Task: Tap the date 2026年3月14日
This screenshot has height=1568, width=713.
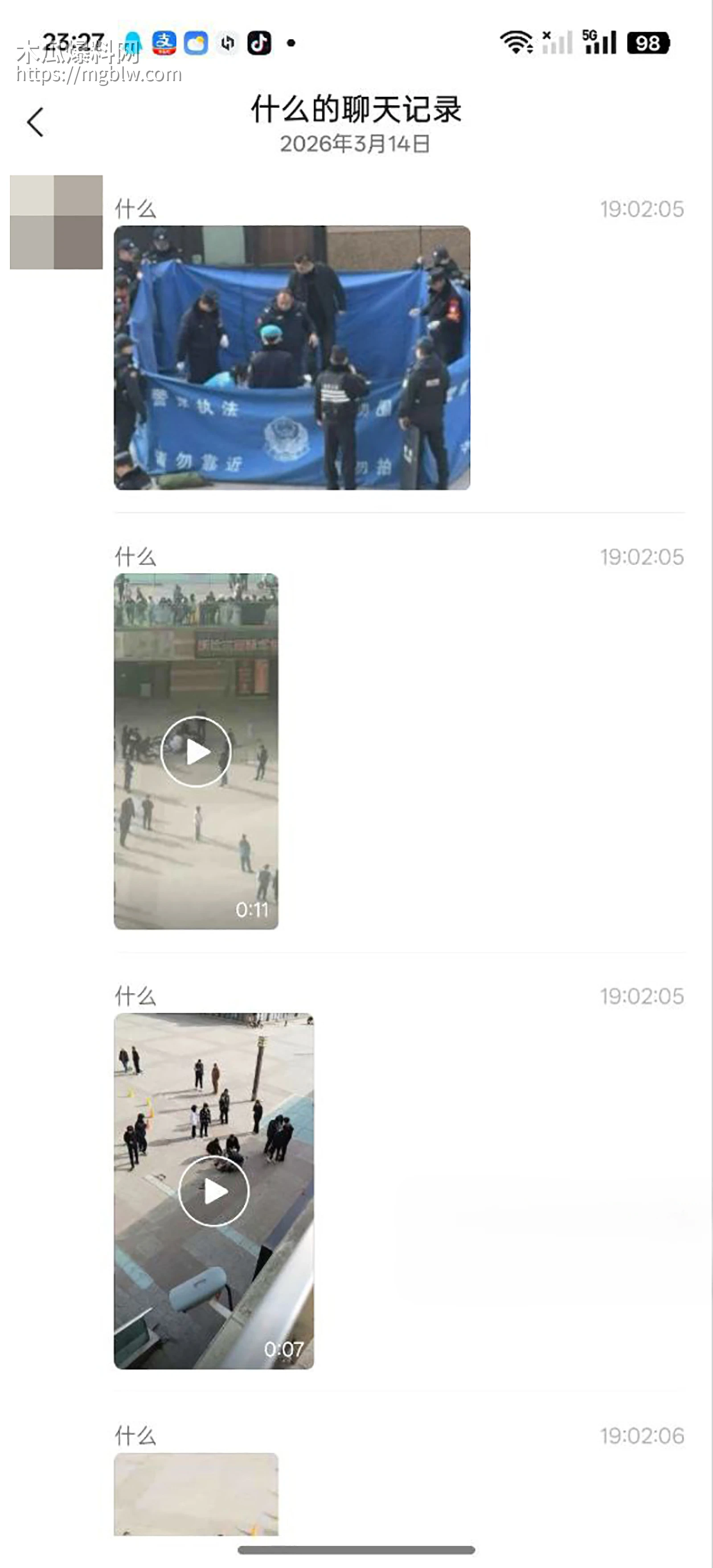Action: [x=356, y=144]
